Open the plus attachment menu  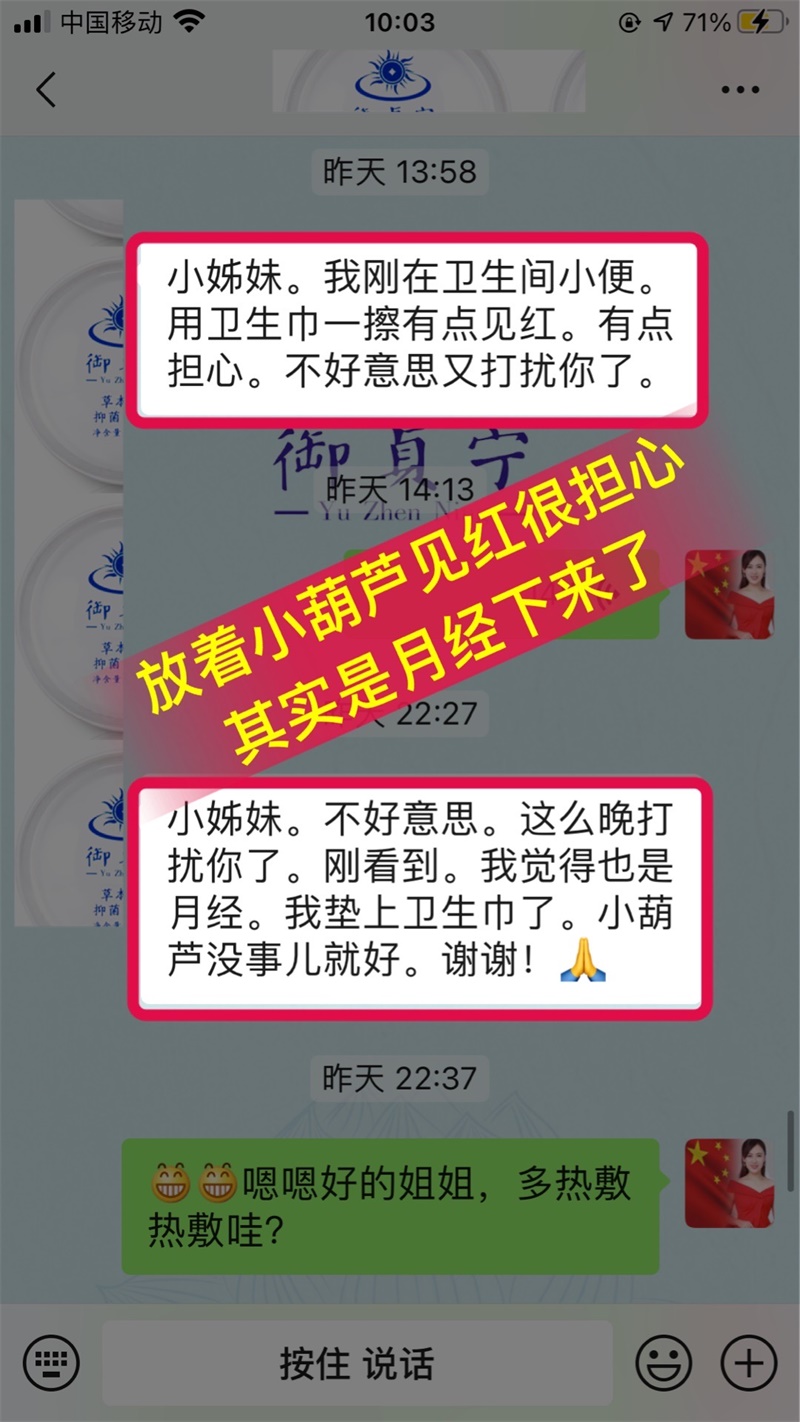[748, 1363]
